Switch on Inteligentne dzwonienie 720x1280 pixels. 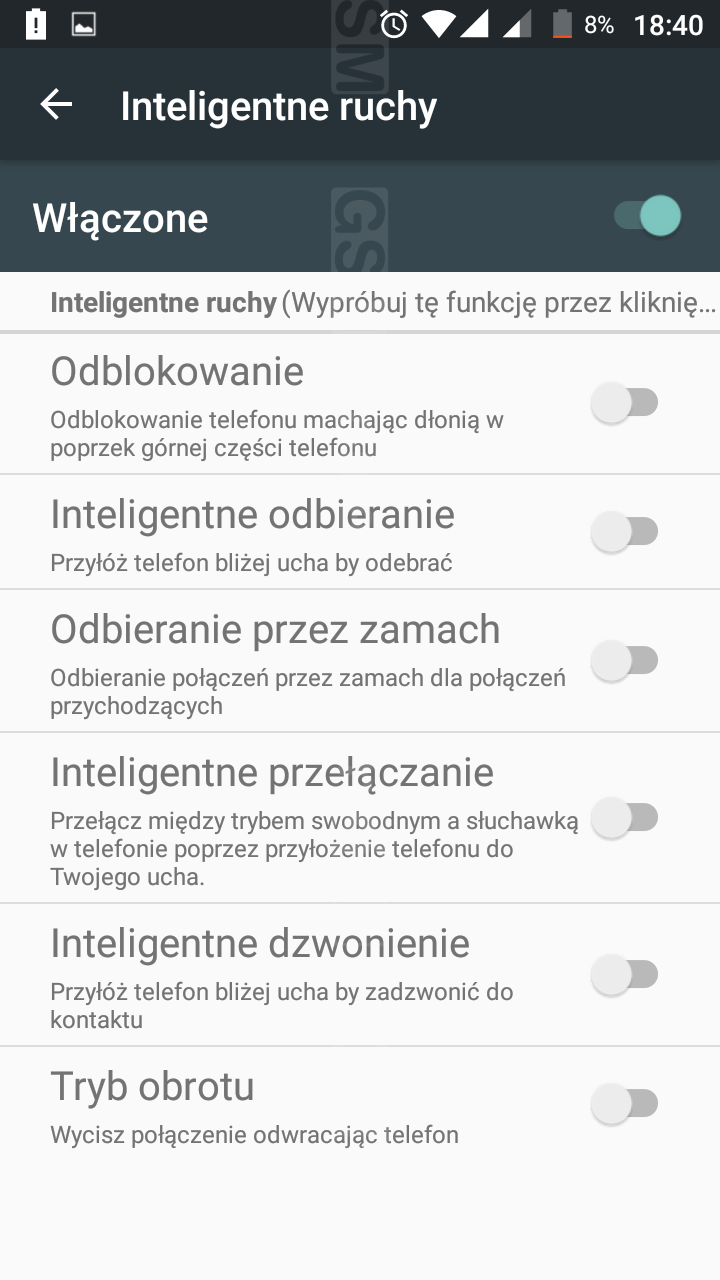[x=625, y=975]
